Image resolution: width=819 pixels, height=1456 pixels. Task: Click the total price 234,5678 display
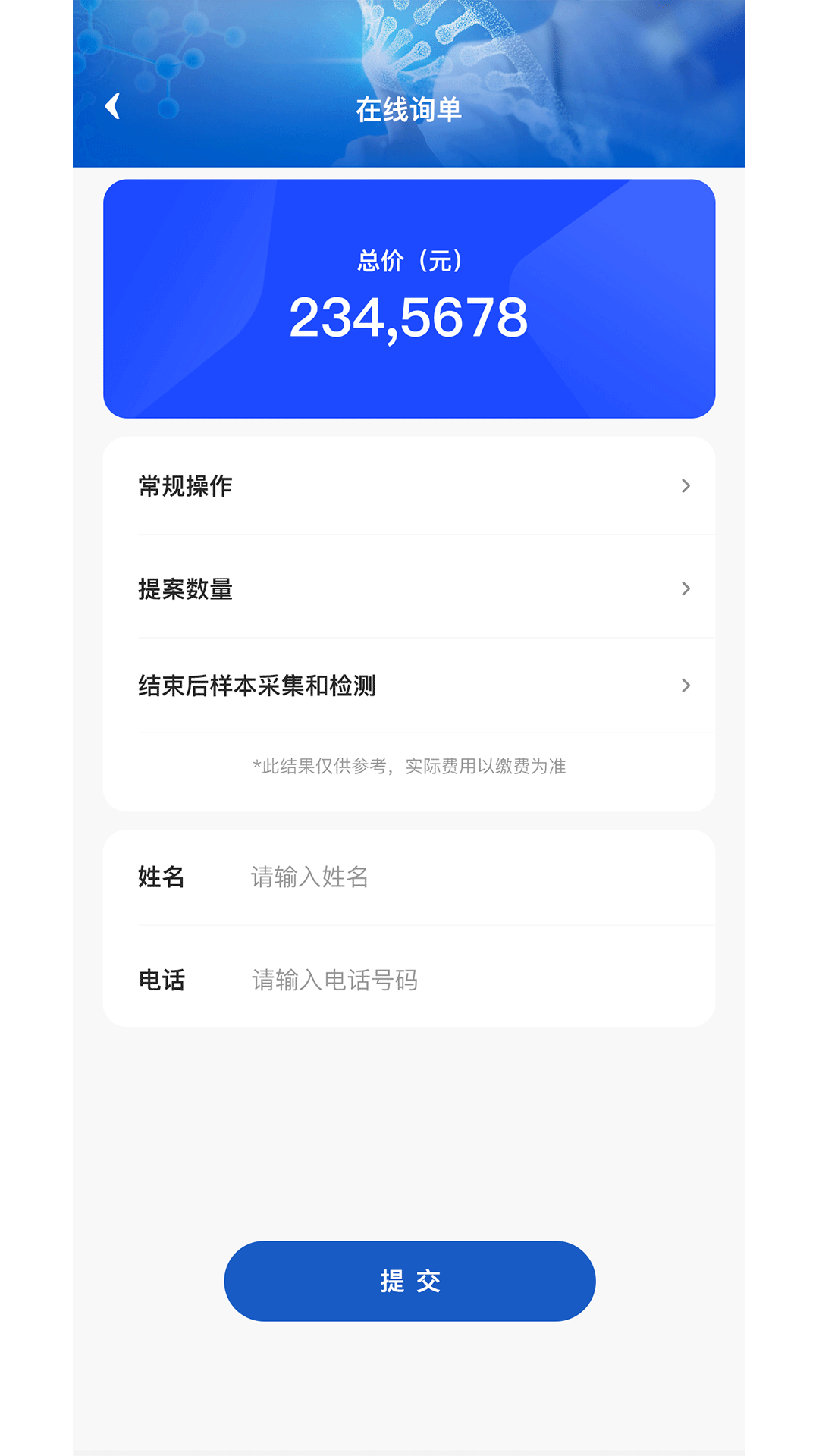409,317
